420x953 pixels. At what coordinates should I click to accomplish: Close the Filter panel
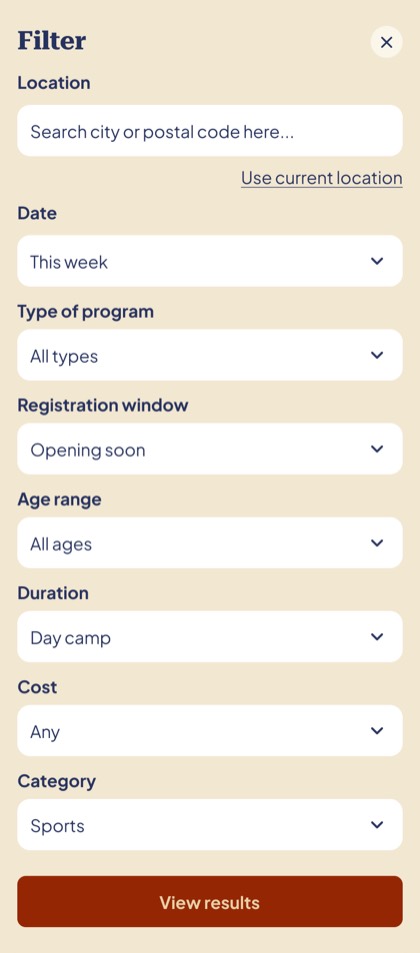[387, 42]
